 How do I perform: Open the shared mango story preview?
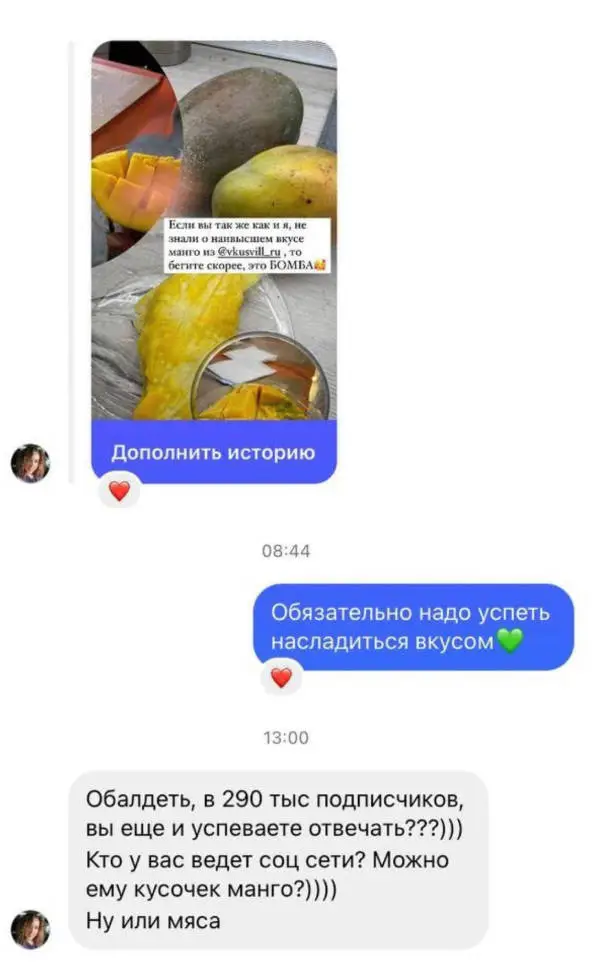(x=214, y=230)
